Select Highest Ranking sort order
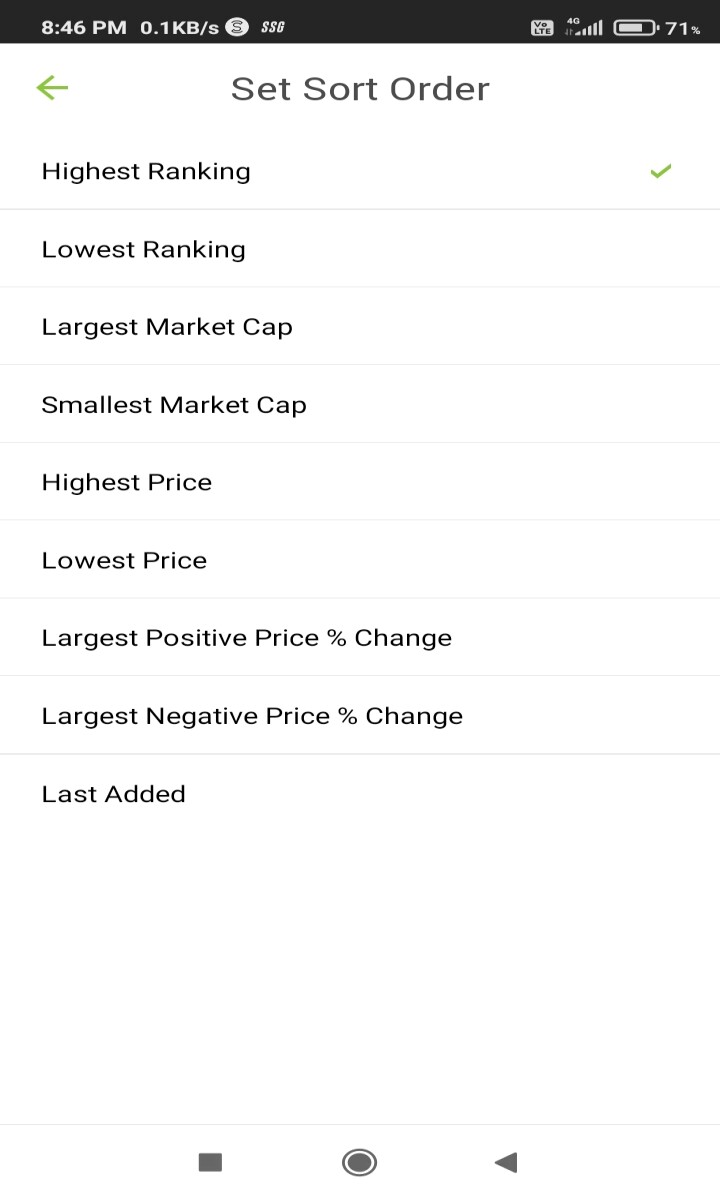720x1200 pixels. [x=360, y=171]
